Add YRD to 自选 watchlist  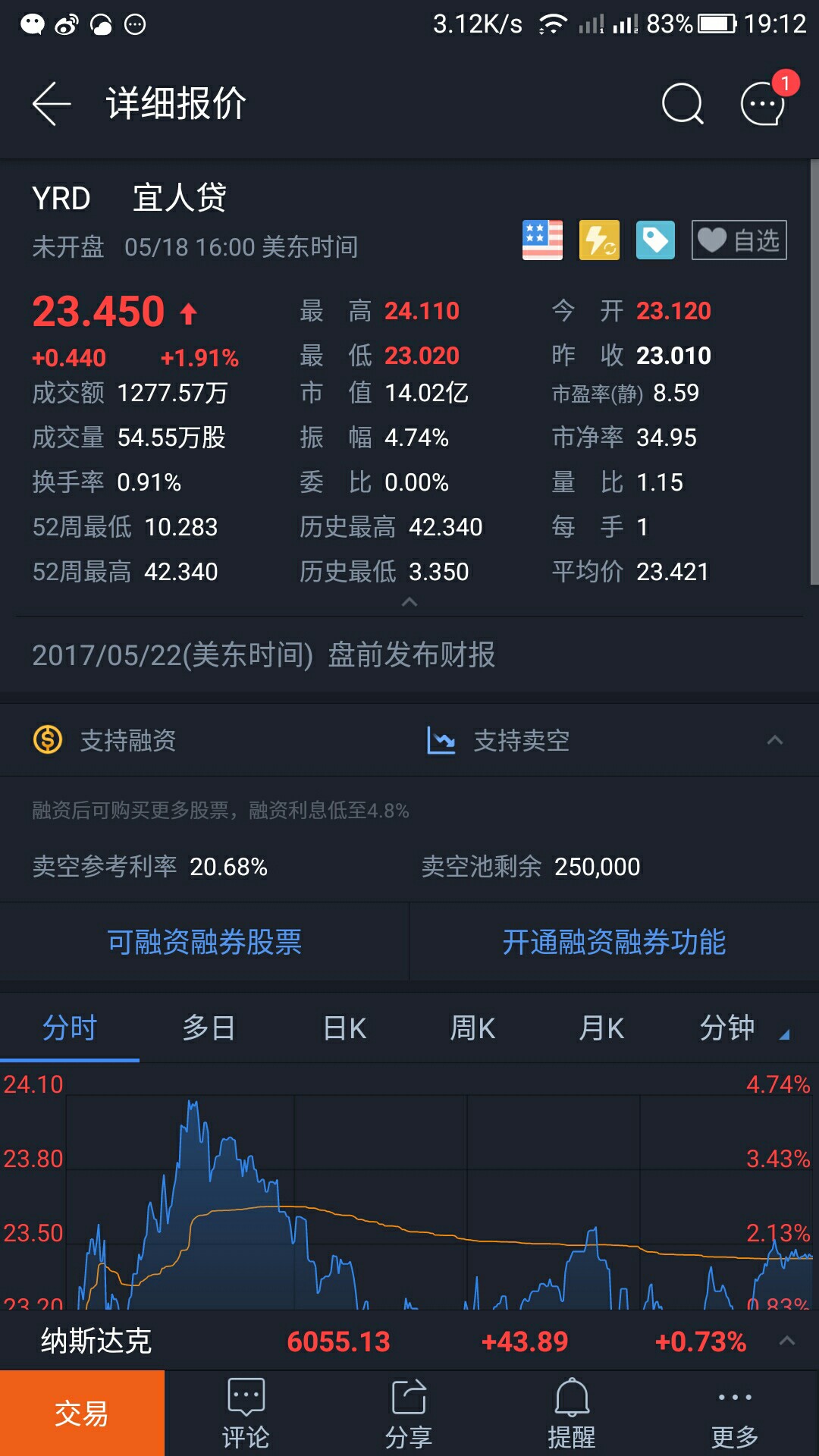[739, 240]
